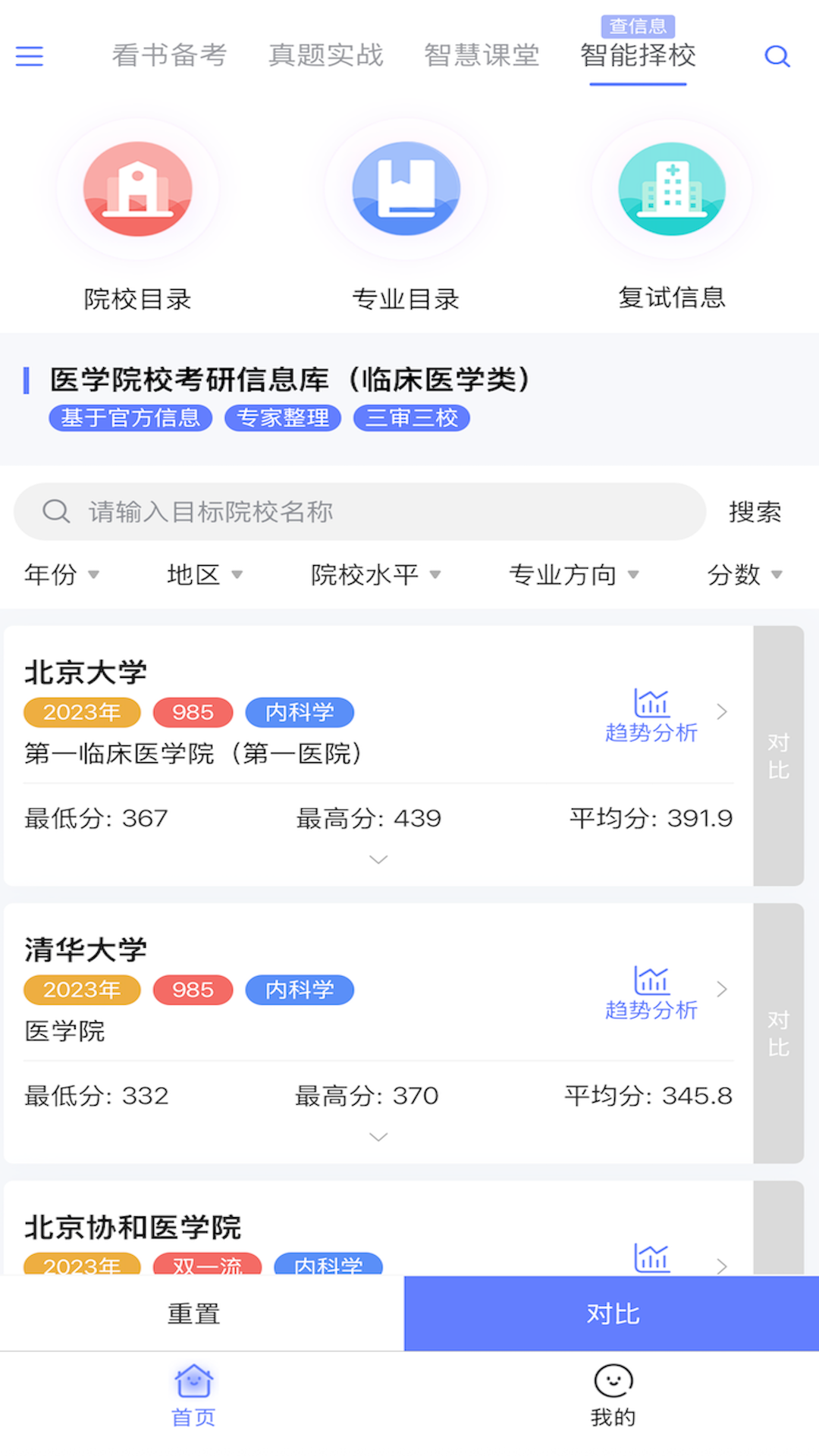
Task: Tap the search magnifier icon at top right
Action: [x=777, y=55]
